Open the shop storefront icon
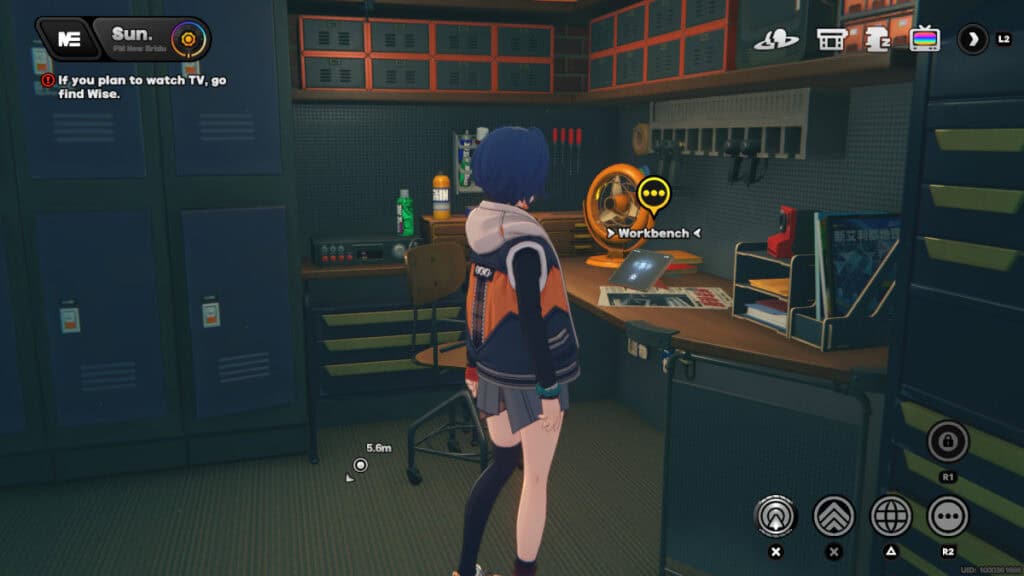This screenshot has width=1024, height=576. [x=831, y=40]
